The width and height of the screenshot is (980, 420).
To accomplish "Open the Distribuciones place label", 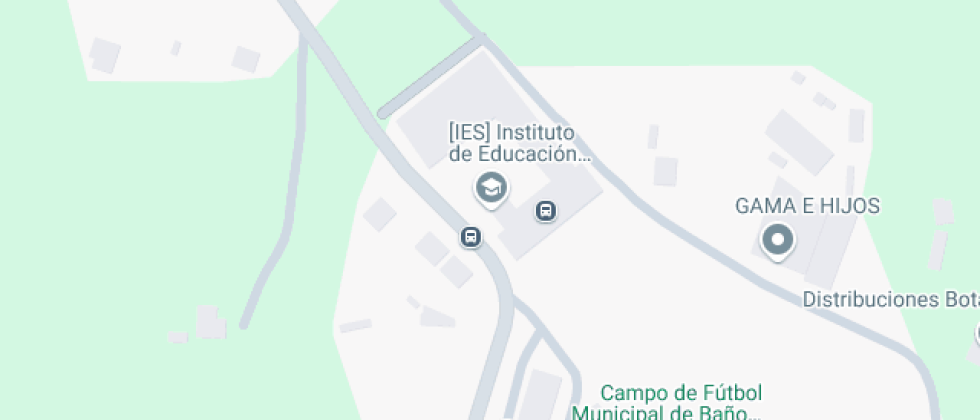I will [891, 299].
